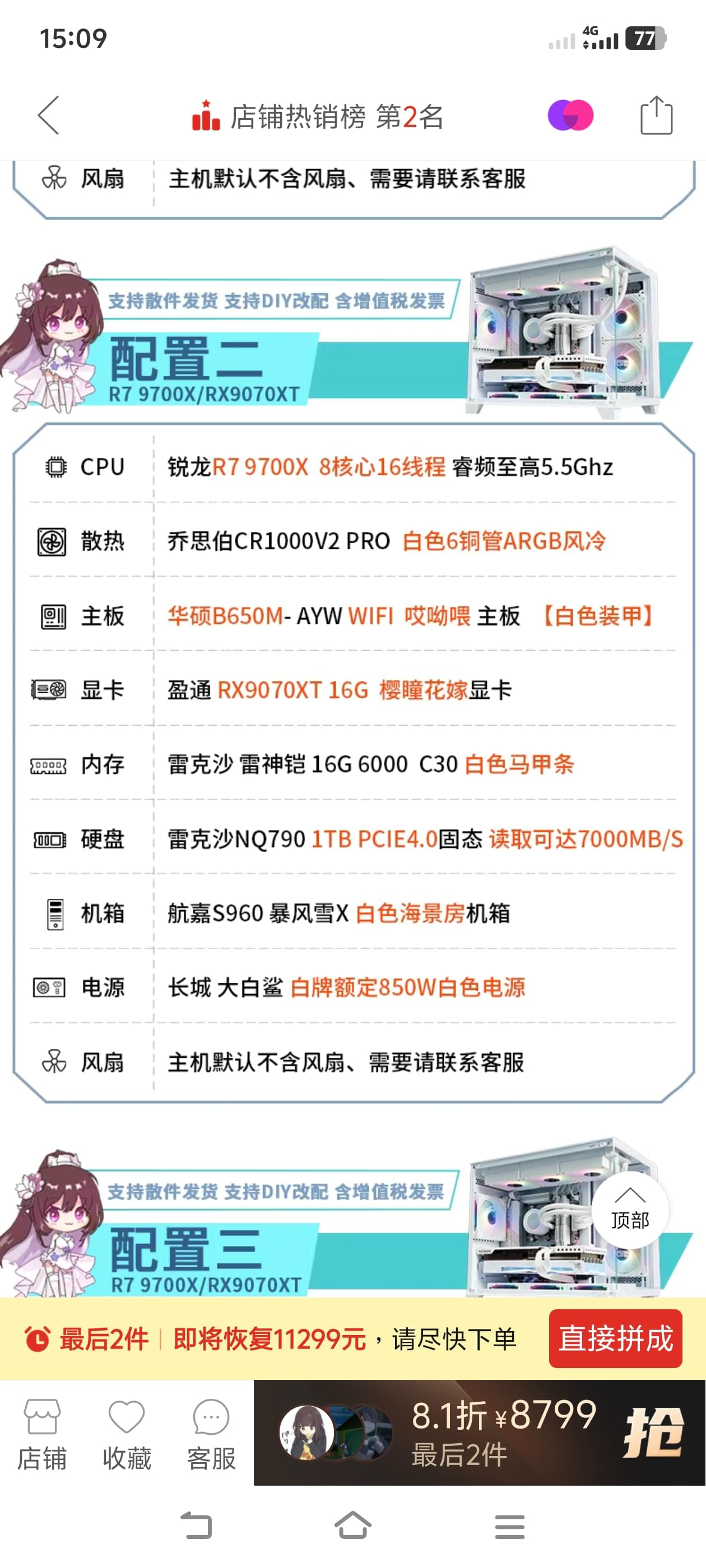The image size is (706, 1568).
Task: Tap the case tower icon beside 机箱
Action: (x=55, y=914)
